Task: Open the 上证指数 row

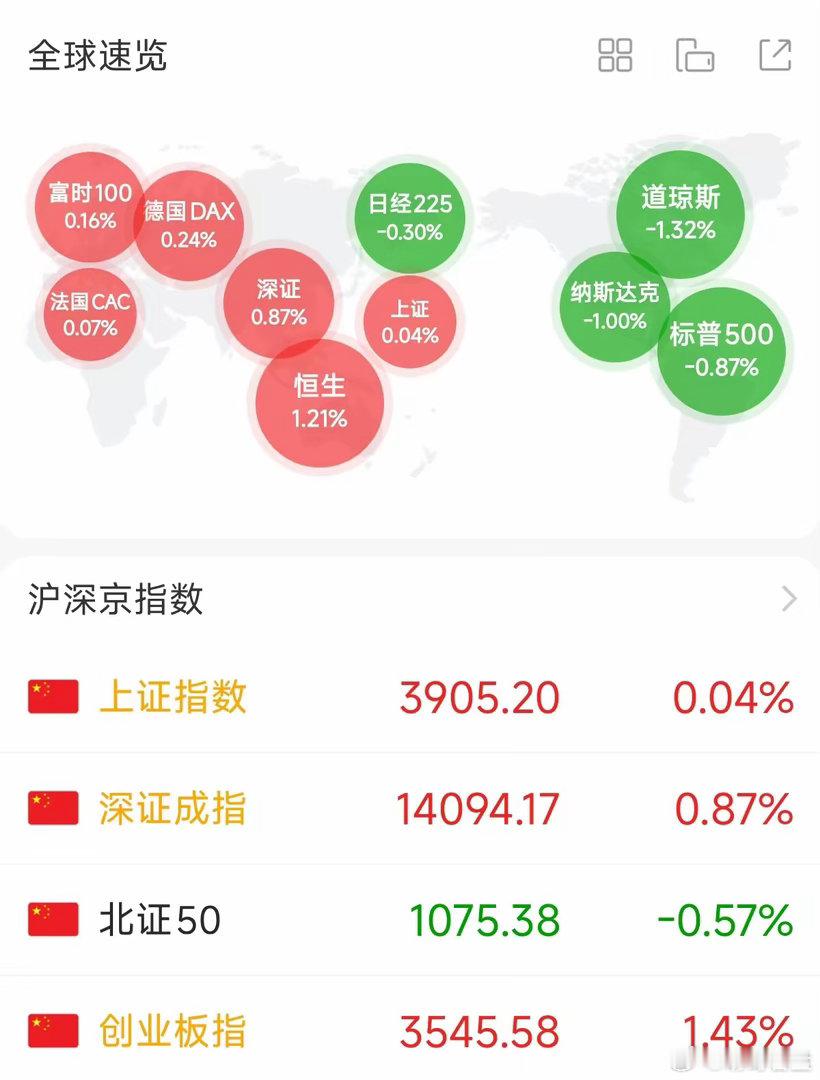Action: (x=410, y=697)
